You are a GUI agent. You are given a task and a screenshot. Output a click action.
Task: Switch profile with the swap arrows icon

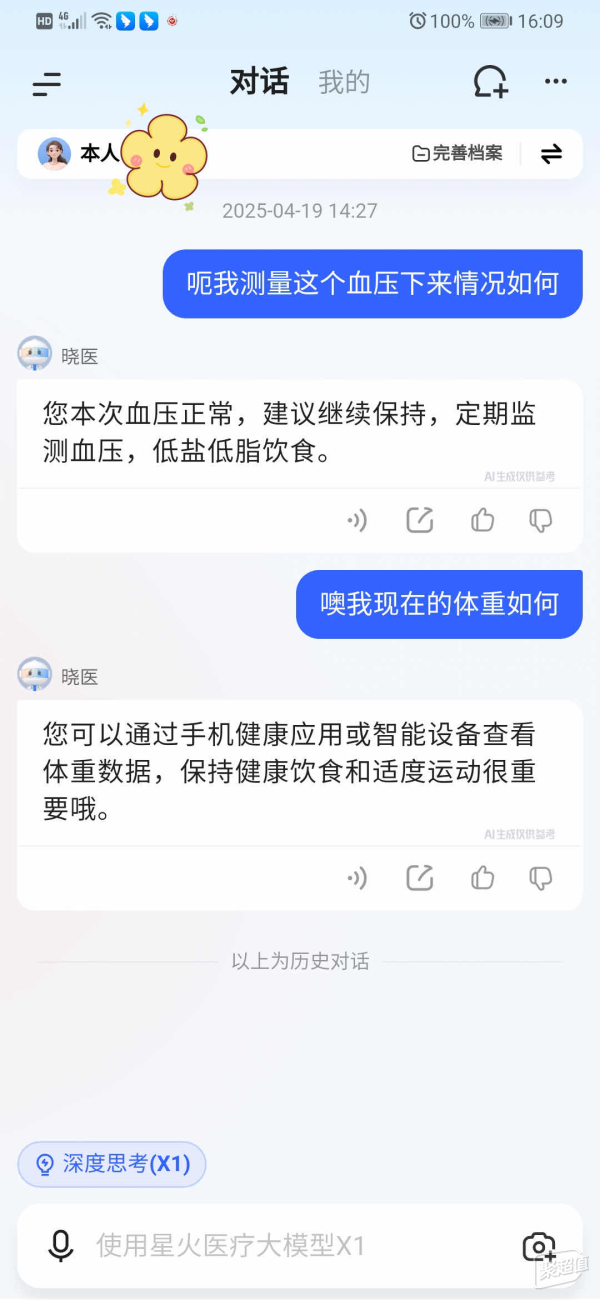pyautogui.click(x=551, y=153)
